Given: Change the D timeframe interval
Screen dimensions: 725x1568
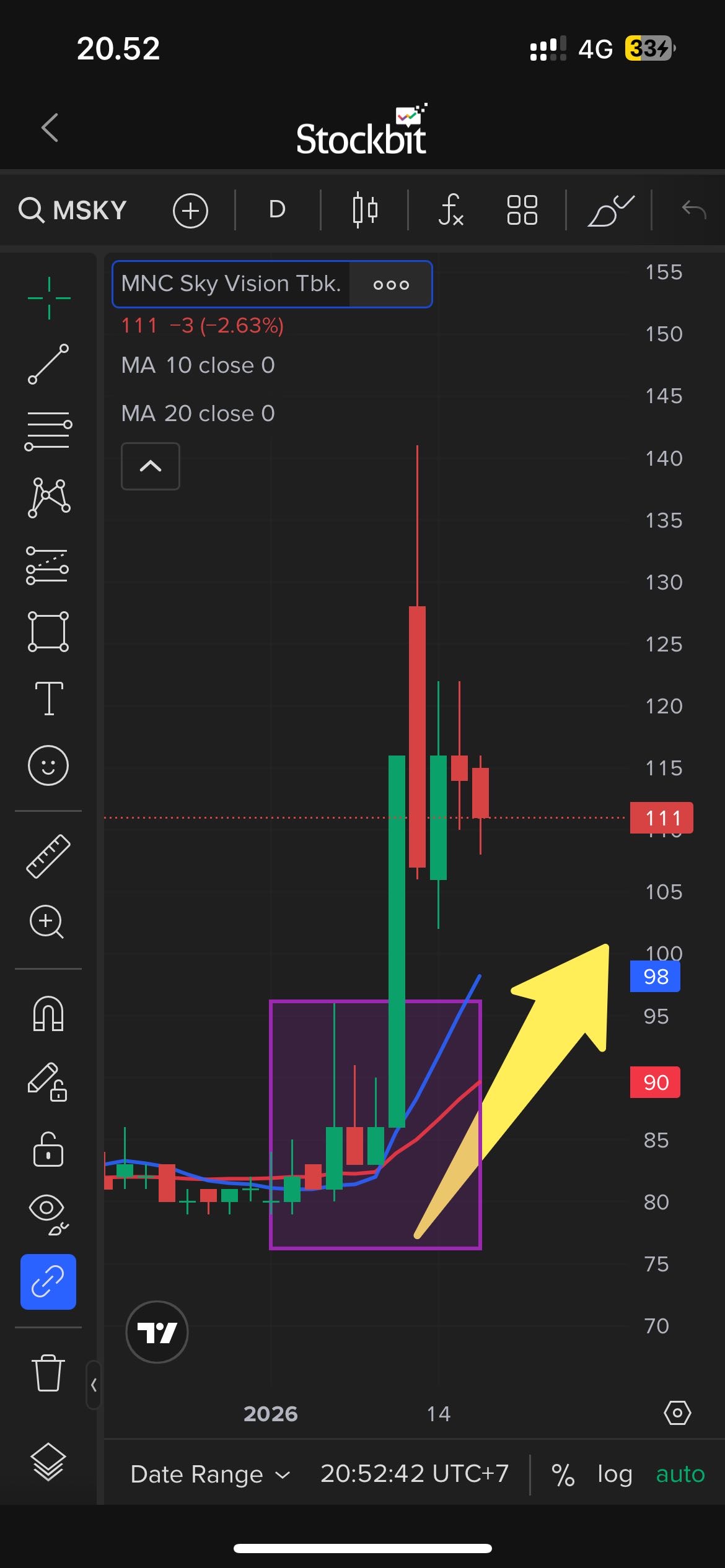Looking at the screenshot, I should [x=277, y=210].
